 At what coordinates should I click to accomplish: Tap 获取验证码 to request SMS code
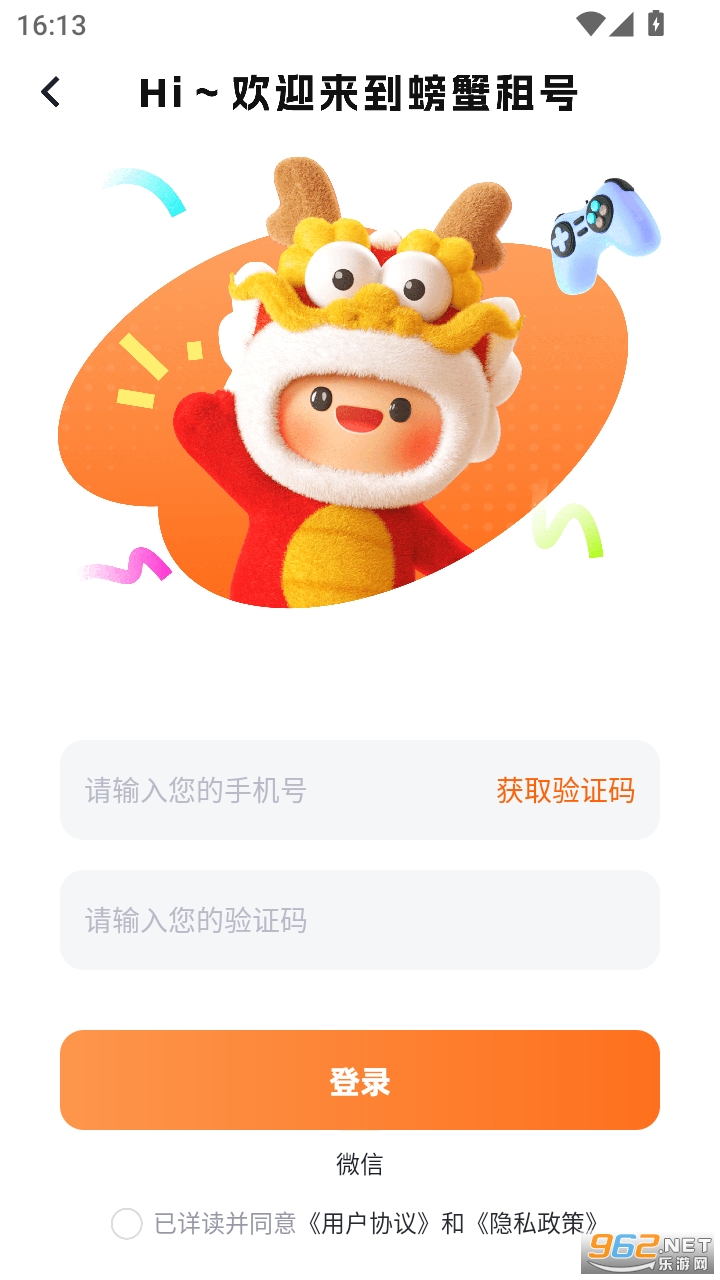coord(565,790)
